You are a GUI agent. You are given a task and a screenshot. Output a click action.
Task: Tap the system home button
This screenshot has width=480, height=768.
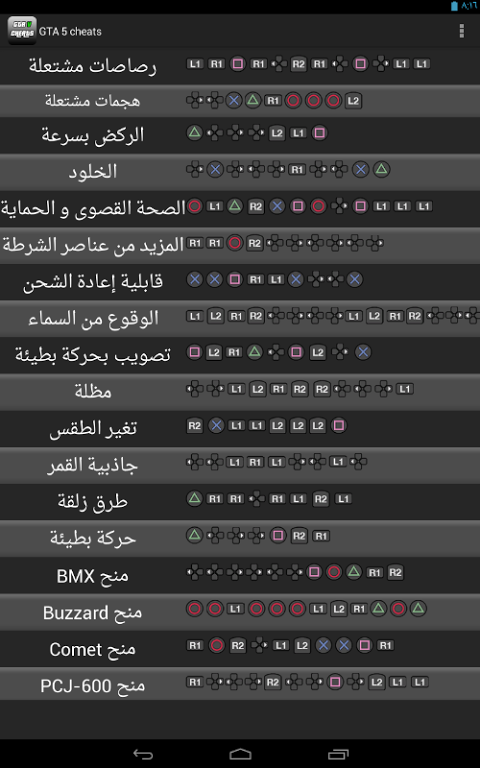tap(240, 754)
